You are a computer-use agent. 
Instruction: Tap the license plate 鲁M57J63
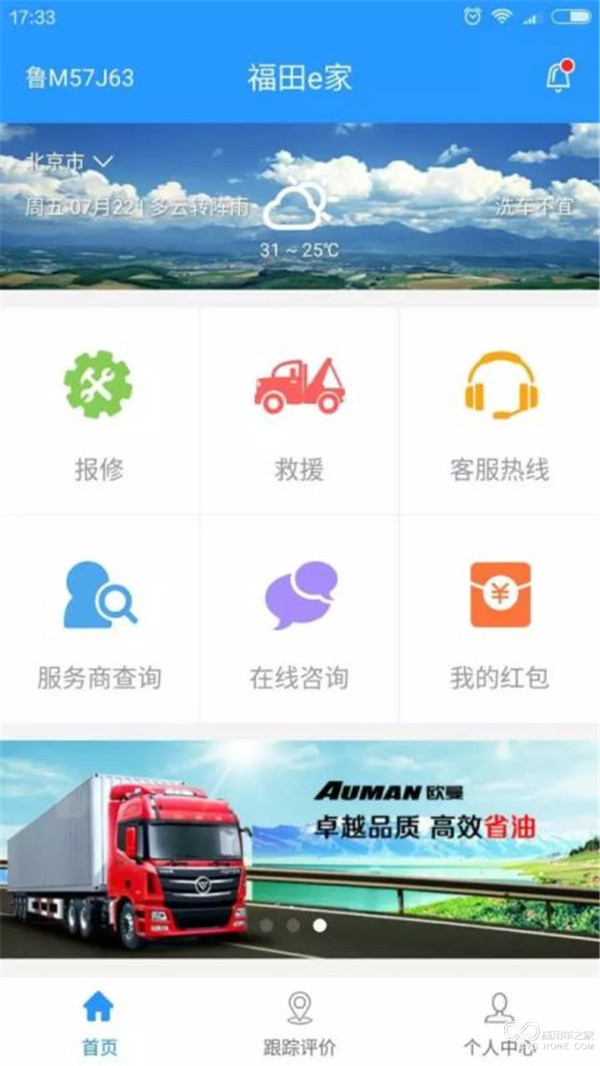[80, 78]
